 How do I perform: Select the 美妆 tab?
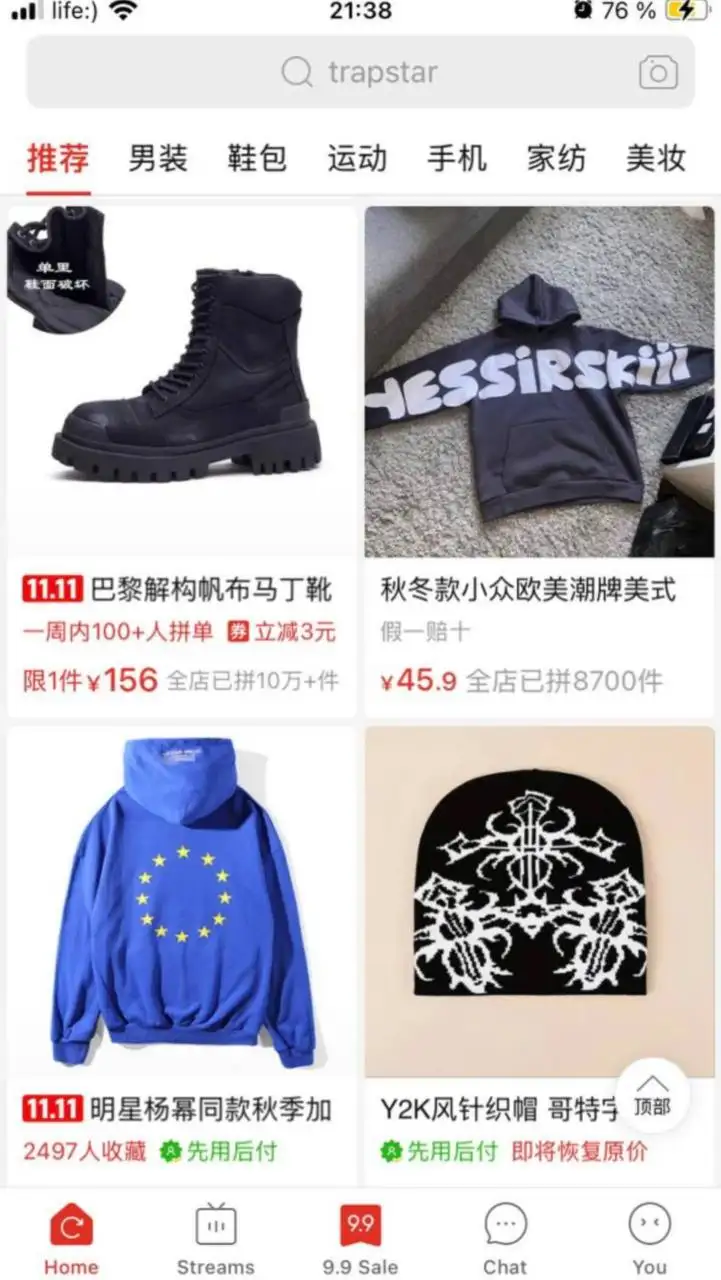(x=656, y=158)
